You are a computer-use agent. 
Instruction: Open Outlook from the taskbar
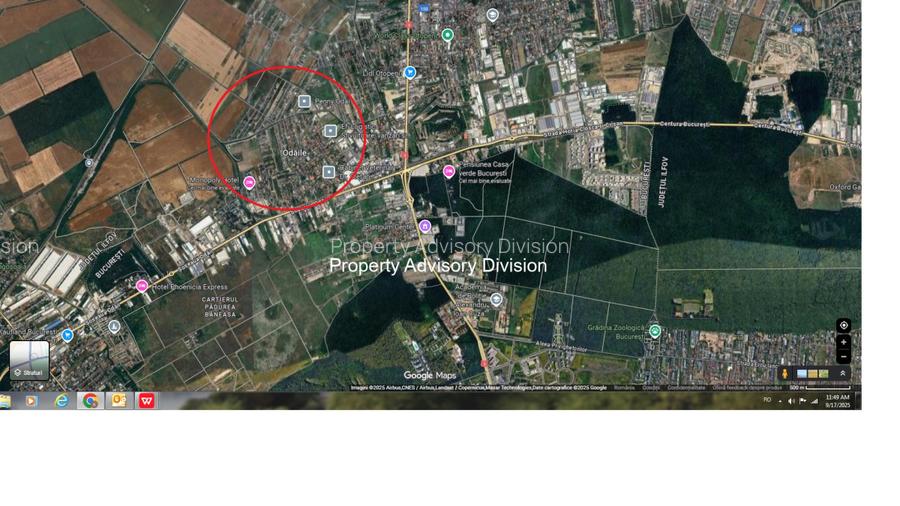(x=118, y=400)
